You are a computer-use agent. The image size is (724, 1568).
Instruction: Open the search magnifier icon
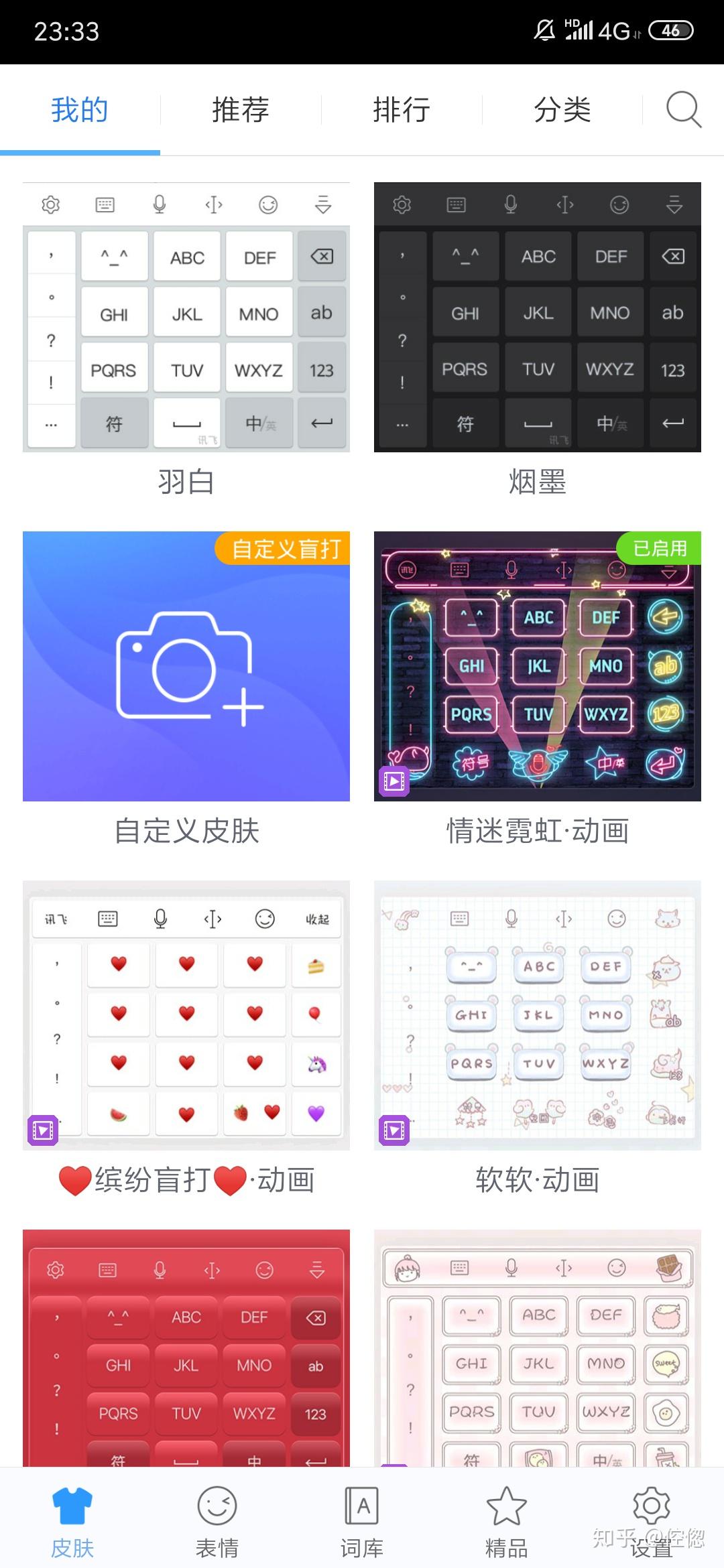click(683, 109)
